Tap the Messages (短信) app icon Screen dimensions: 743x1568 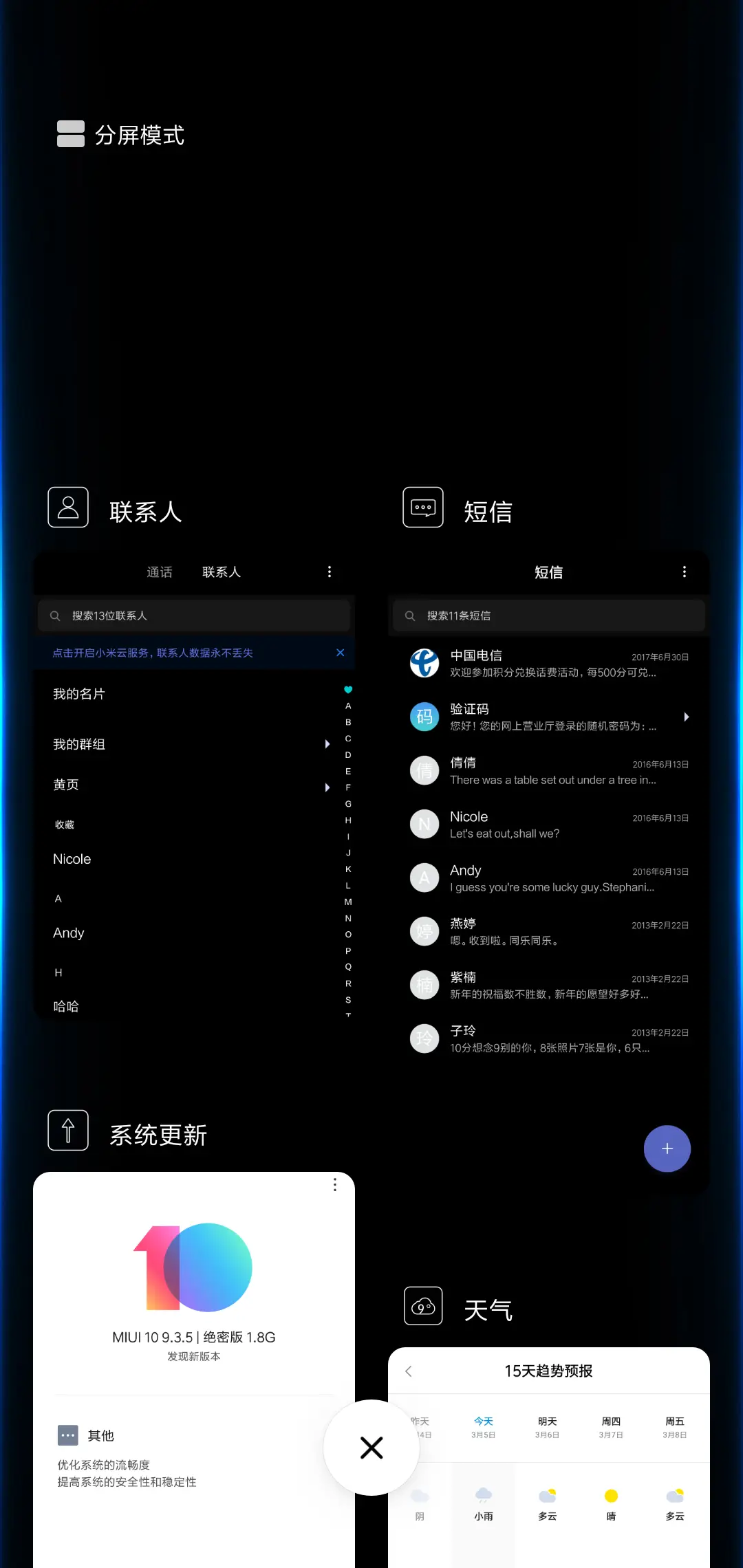click(x=422, y=507)
